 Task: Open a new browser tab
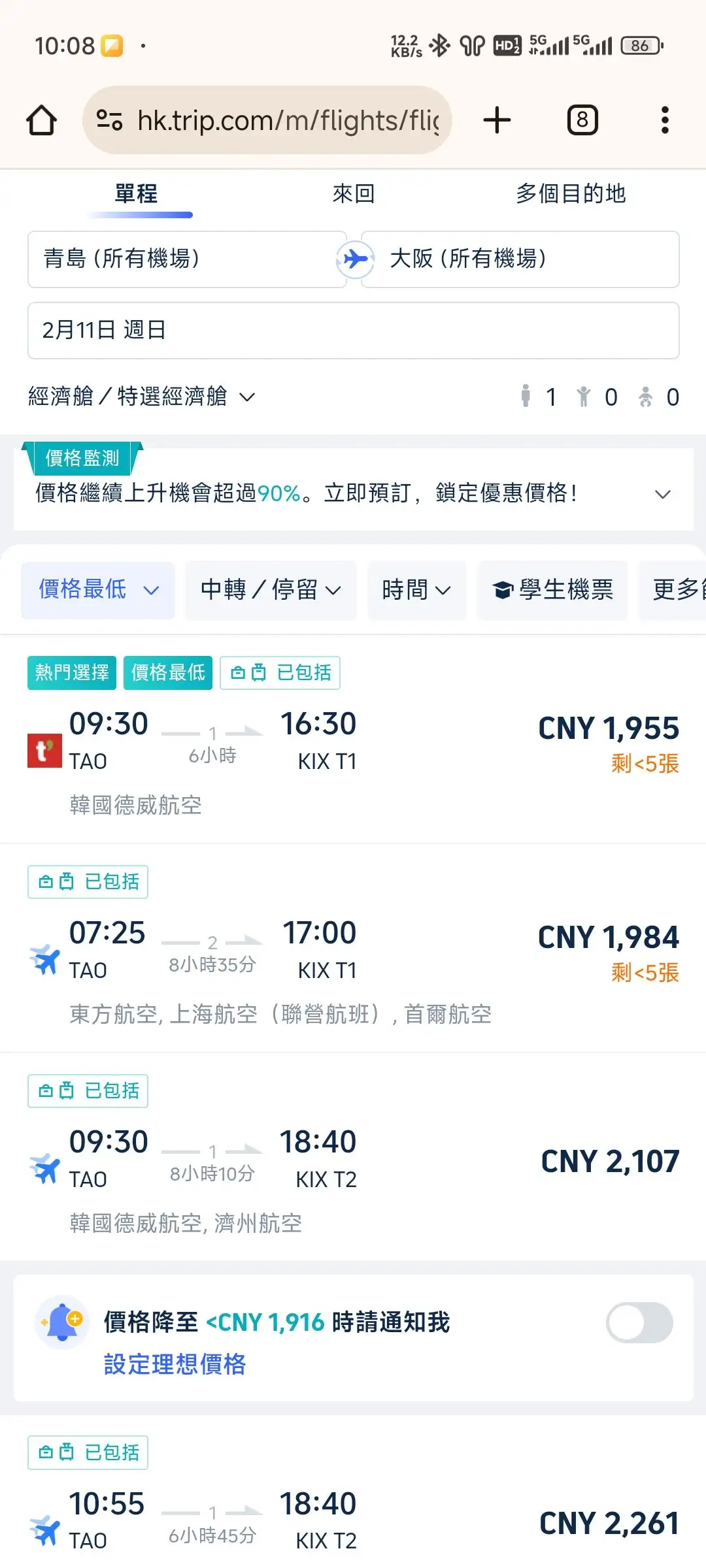[497, 120]
